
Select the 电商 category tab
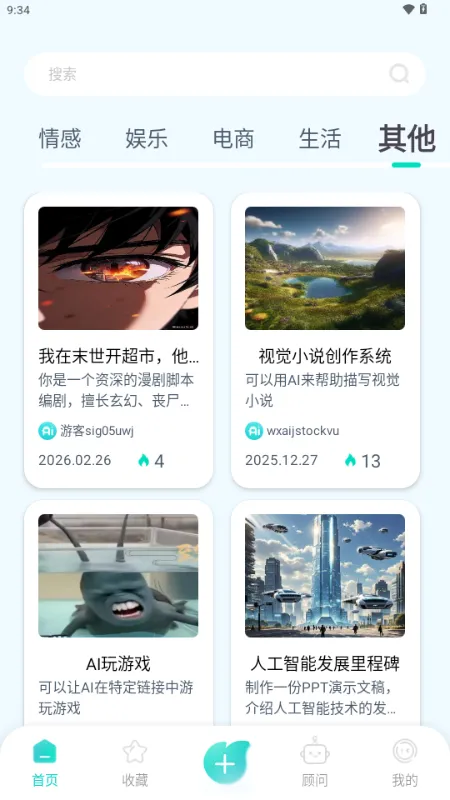click(233, 138)
